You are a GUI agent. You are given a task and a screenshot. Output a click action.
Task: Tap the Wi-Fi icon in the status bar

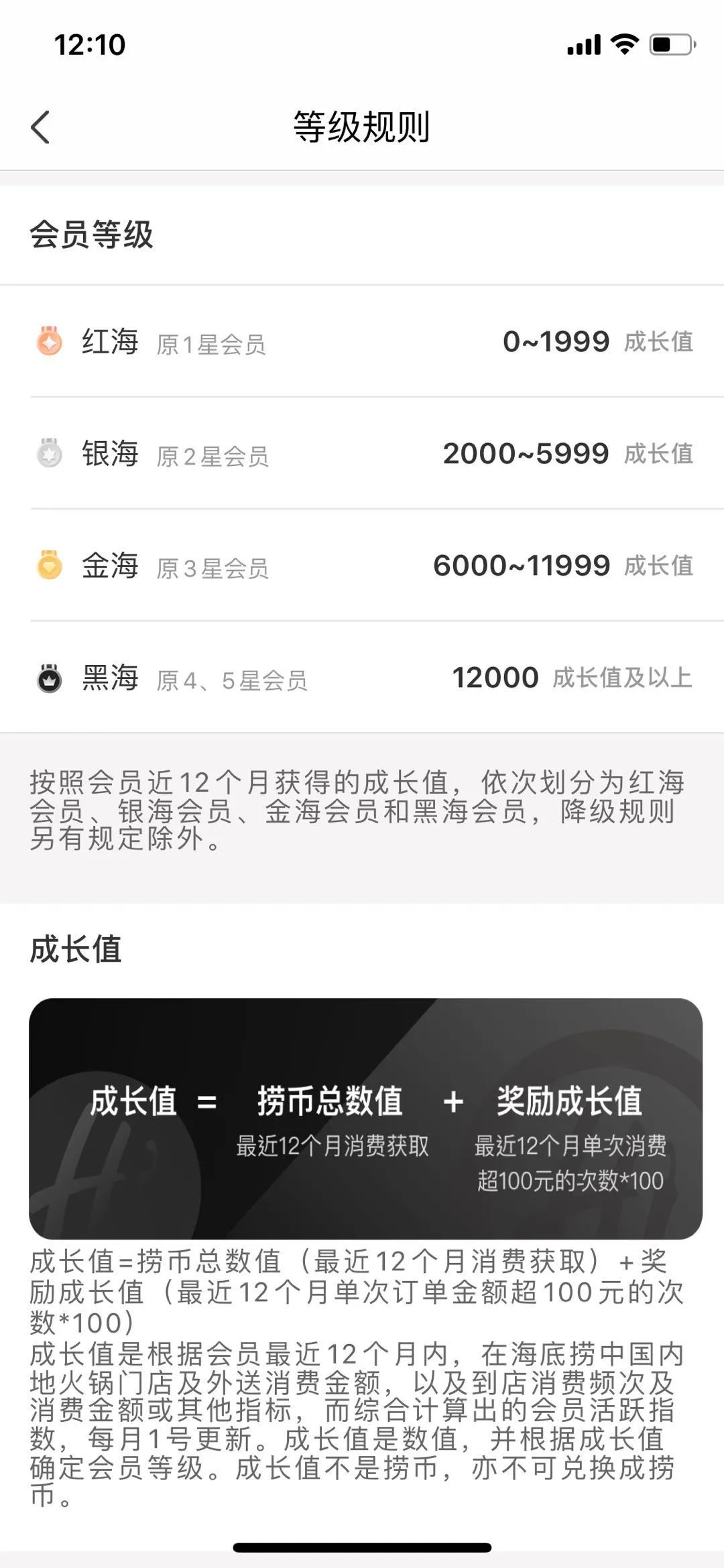(624, 44)
